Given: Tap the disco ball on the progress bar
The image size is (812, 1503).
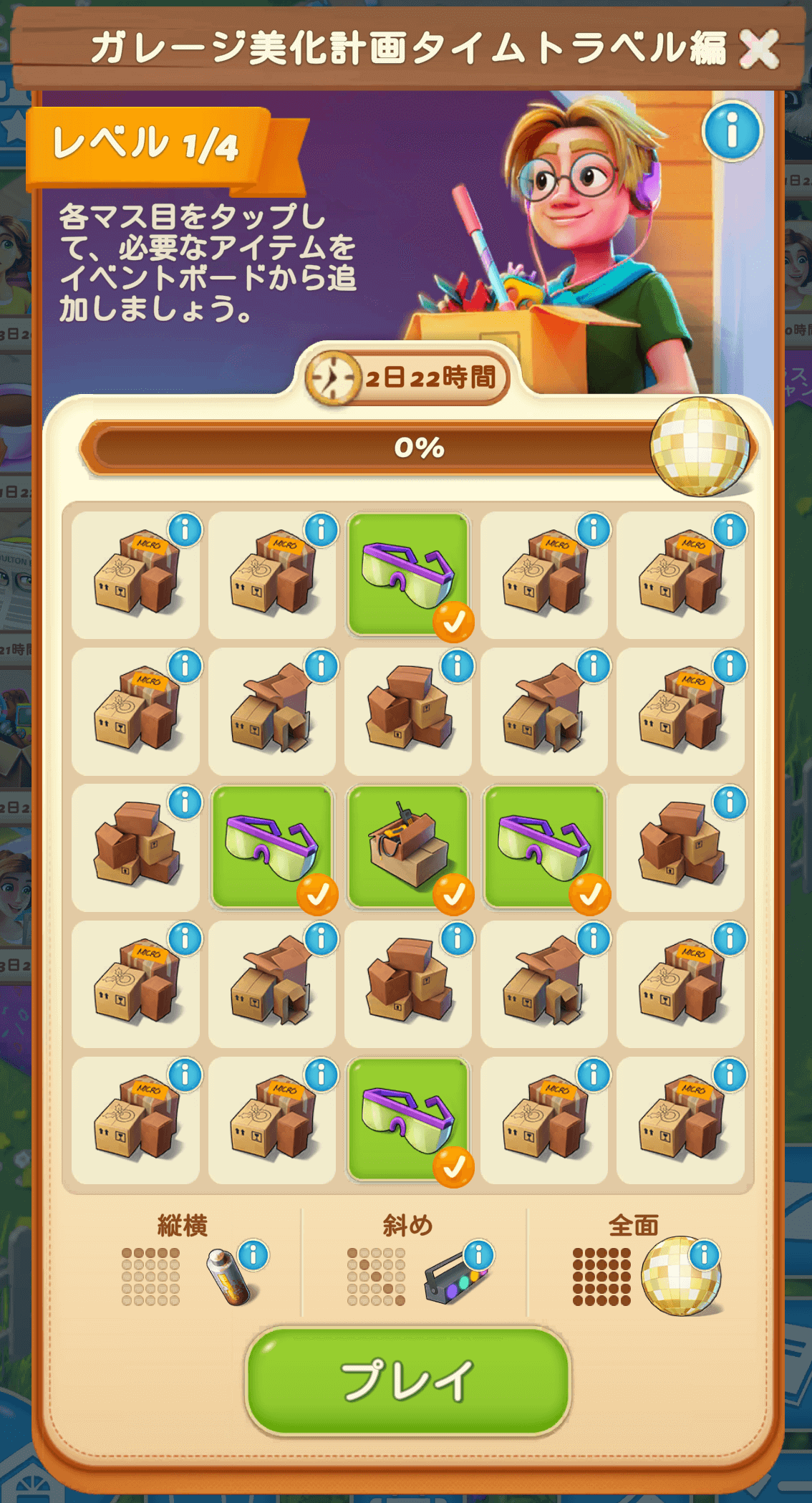Looking at the screenshot, I should (x=700, y=446).
